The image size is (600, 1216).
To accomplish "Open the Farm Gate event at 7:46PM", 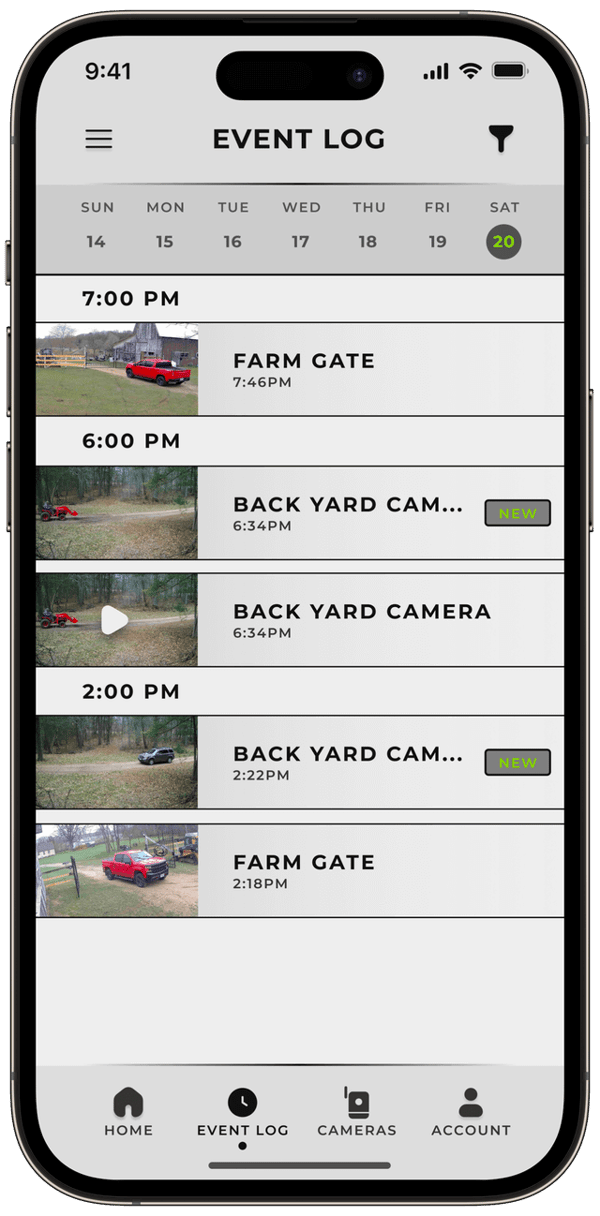I will click(300, 369).
